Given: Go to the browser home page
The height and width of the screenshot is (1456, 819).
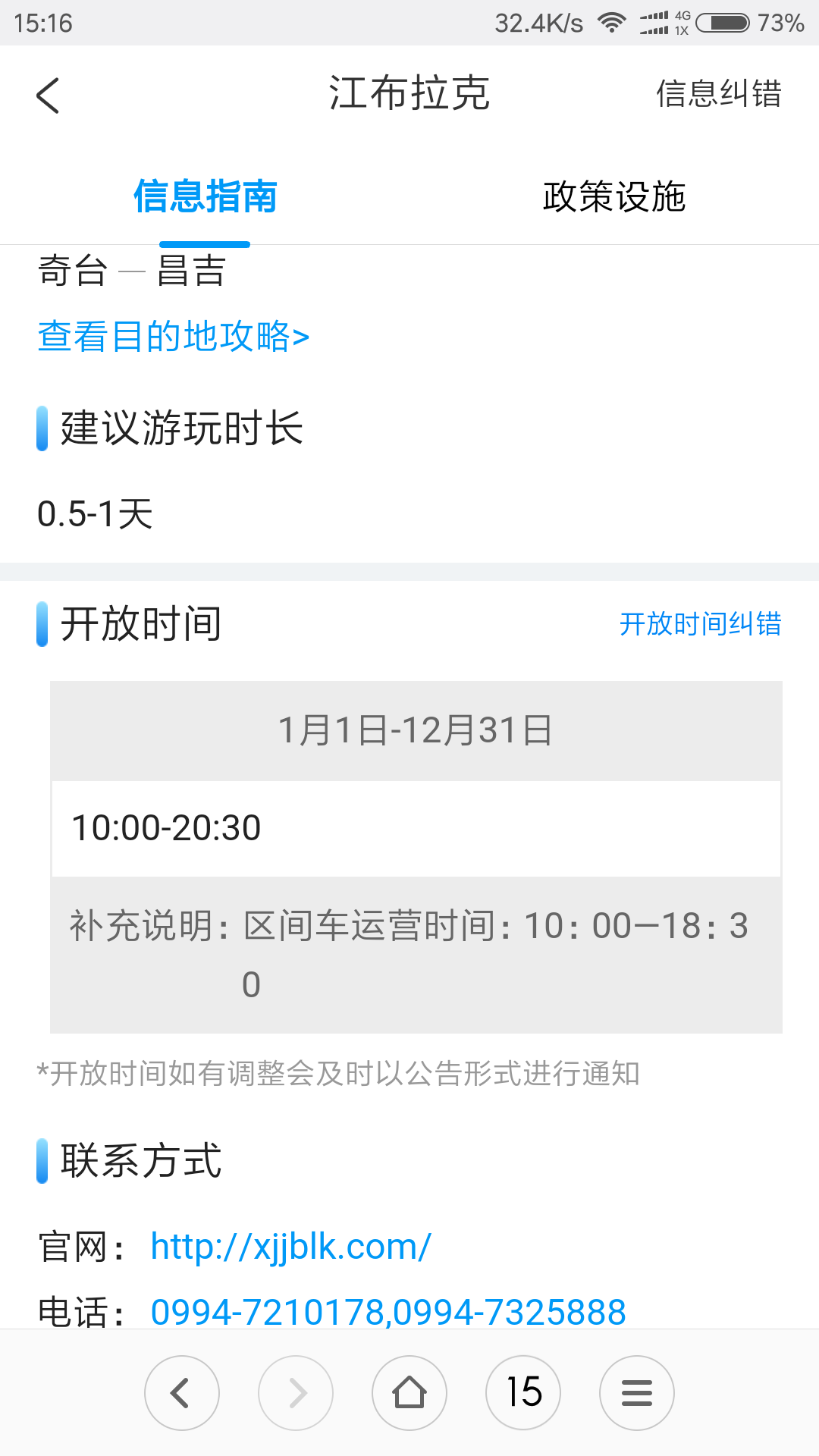Looking at the screenshot, I should (409, 1393).
